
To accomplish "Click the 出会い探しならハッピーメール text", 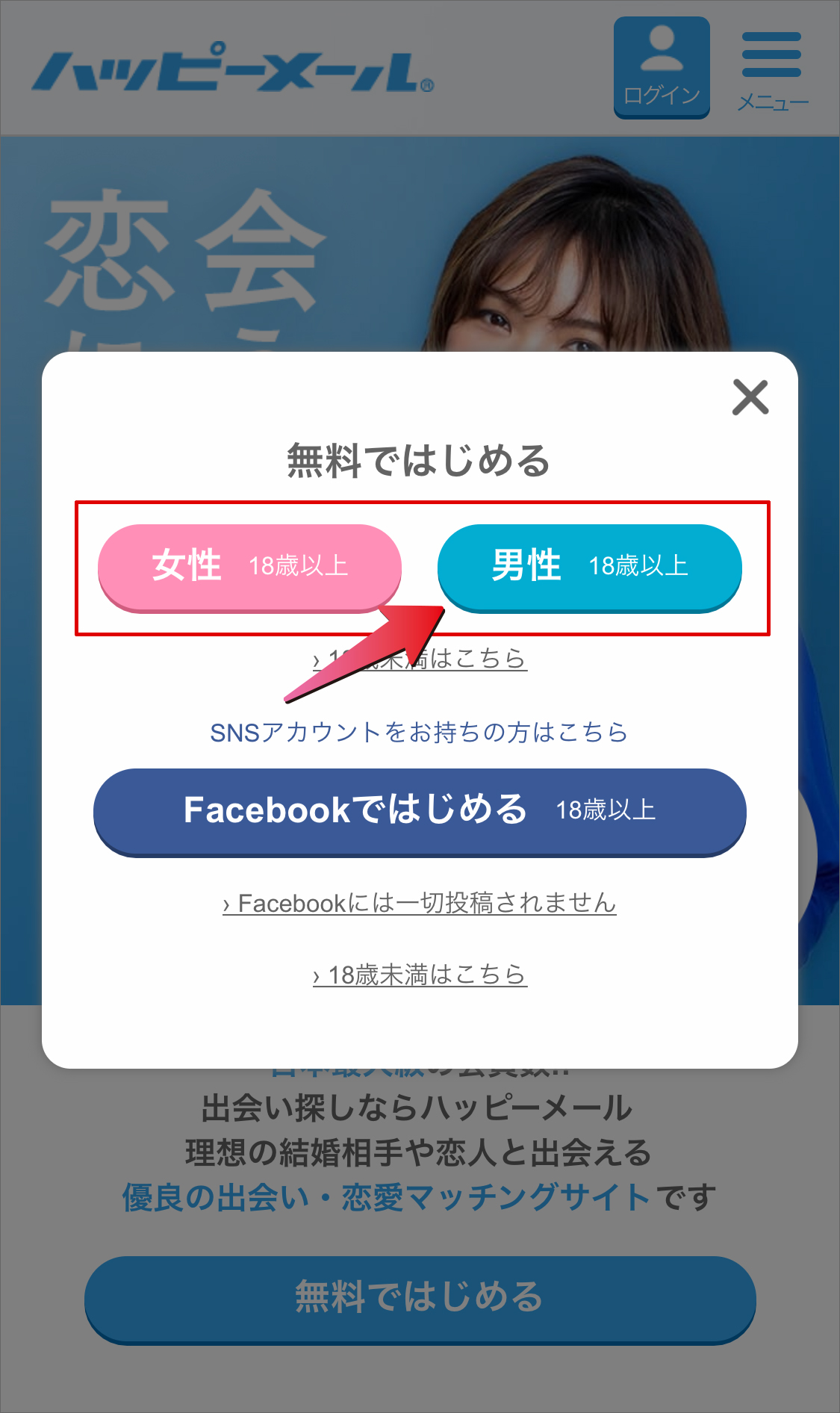I will click(420, 1109).
